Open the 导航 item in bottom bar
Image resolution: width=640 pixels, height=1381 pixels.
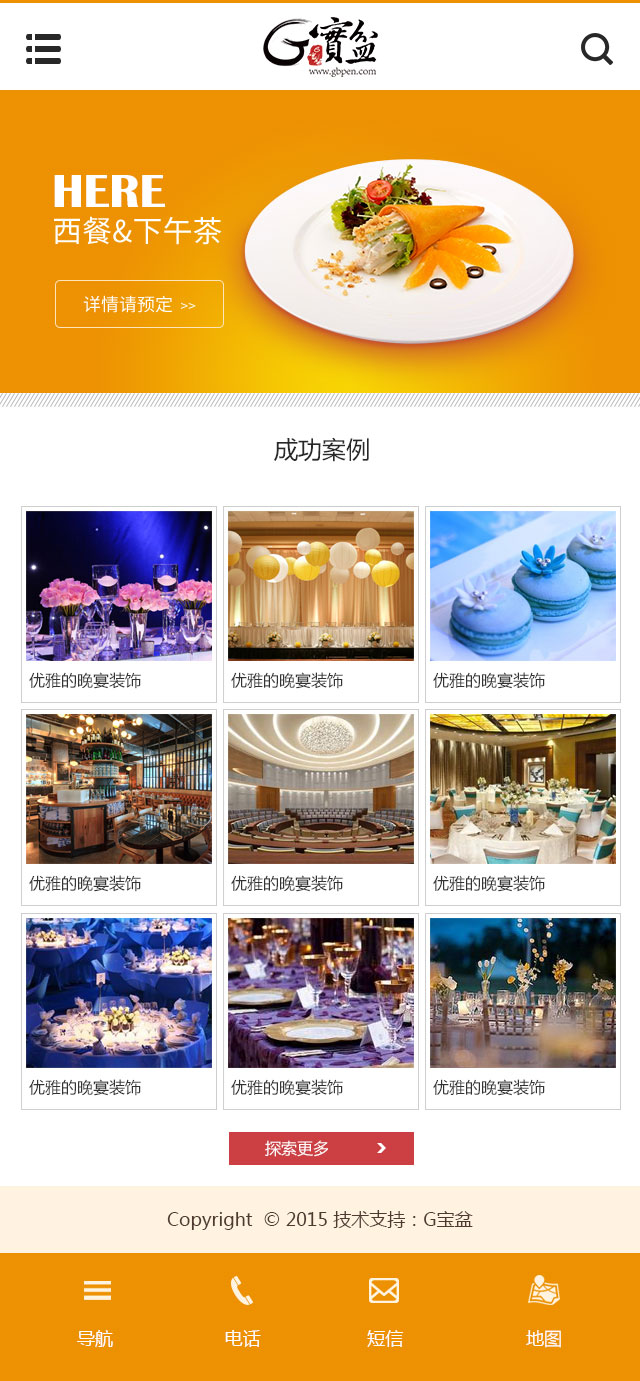pyautogui.click(x=96, y=1311)
